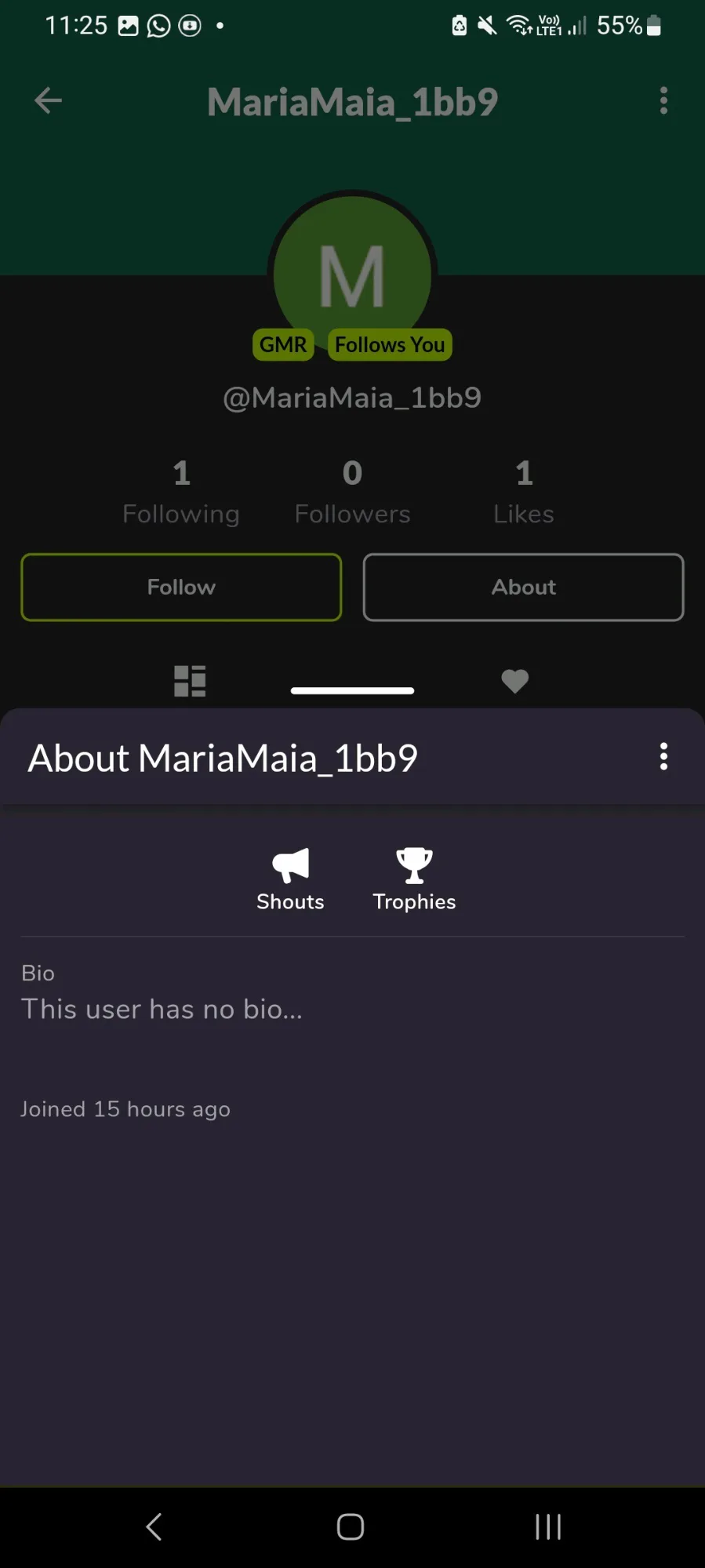The height and width of the screenshot is (1568, 705).
Task: Open the profile overflow menu in header
Action: [x=663, y=100]
